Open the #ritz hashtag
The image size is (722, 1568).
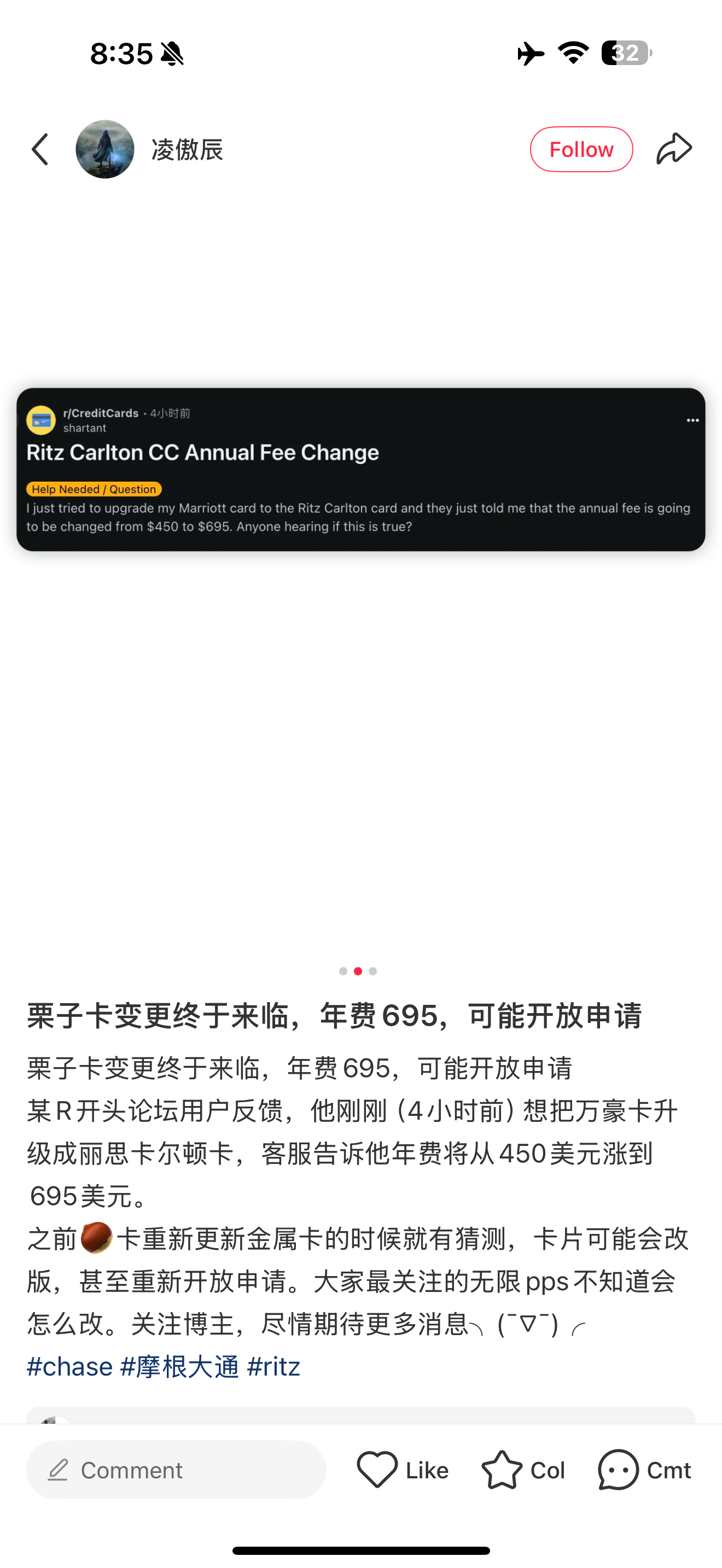coord(273,1367)
